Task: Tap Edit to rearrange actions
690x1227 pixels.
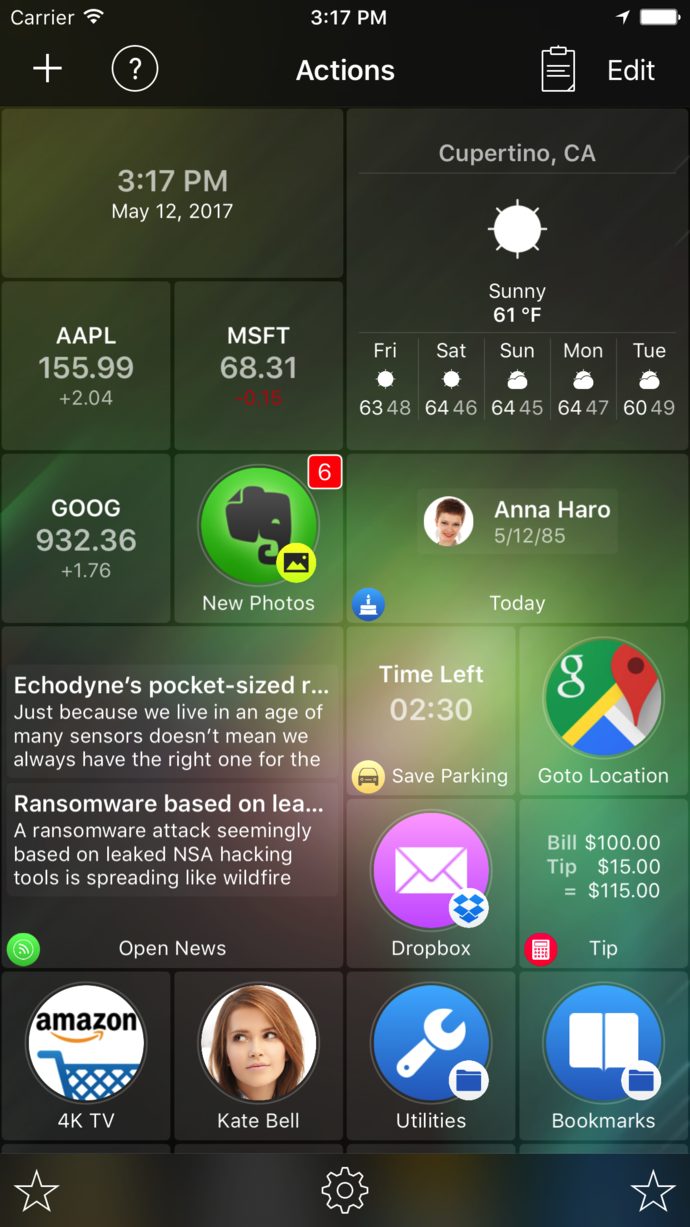Action: click(631, 70)
